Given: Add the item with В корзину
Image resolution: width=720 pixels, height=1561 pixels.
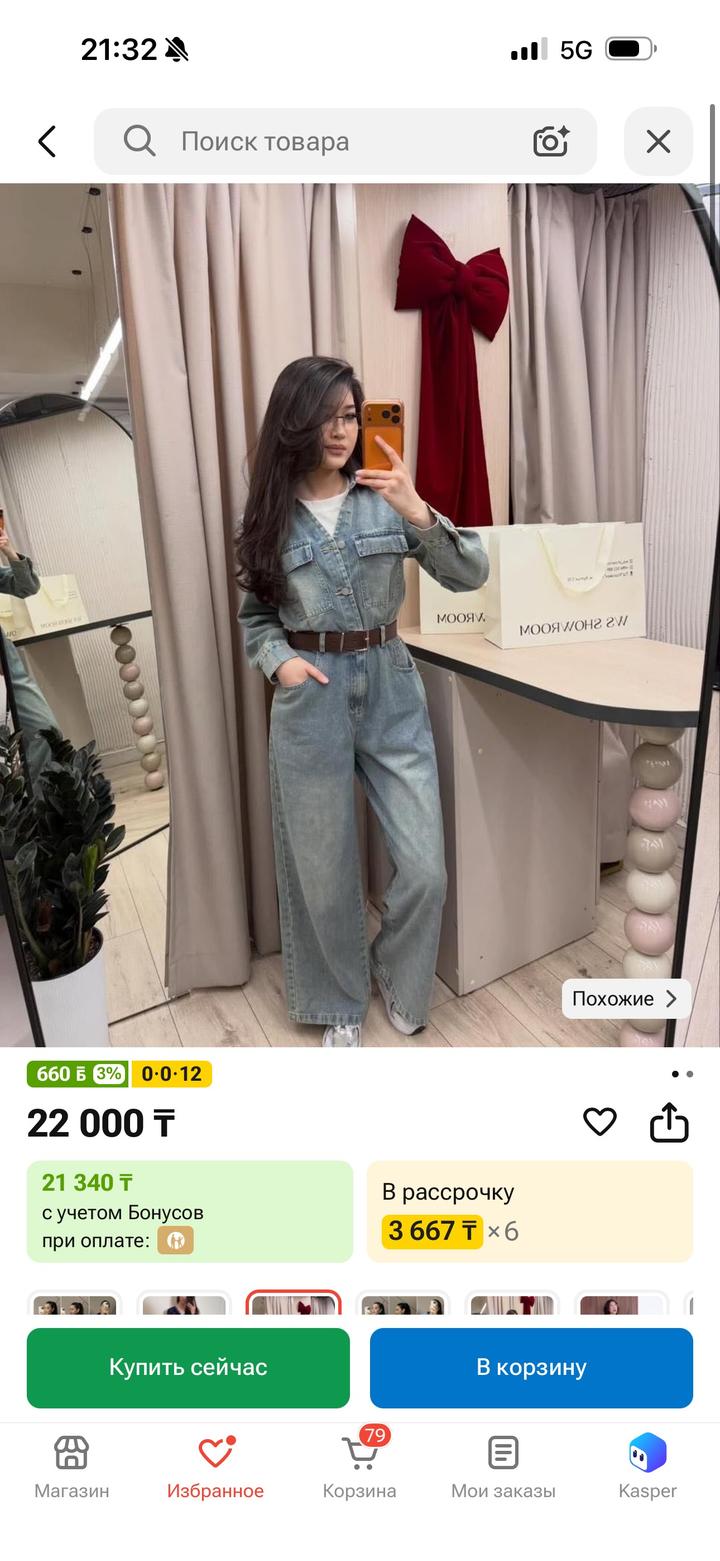Looking at the screenshot, I should [531, 1367].
